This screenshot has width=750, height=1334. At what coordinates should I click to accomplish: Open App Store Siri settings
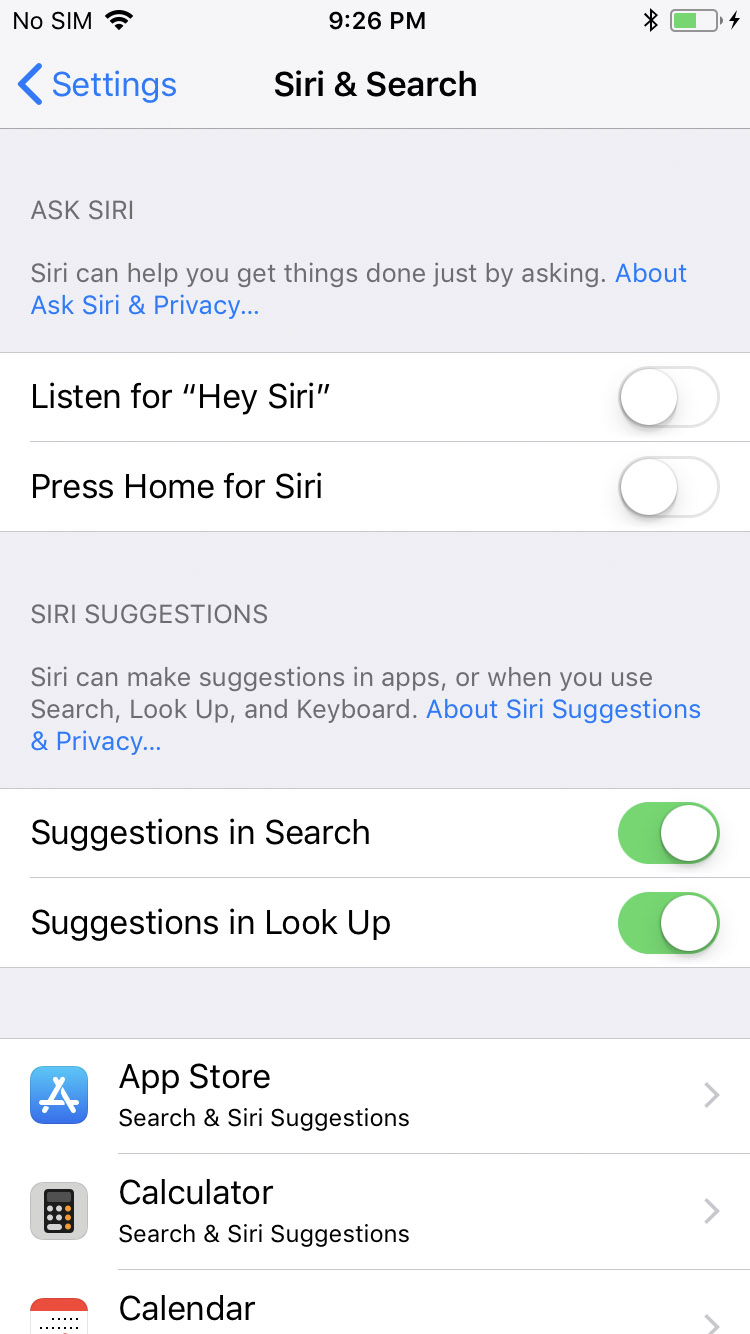tap(375, 1096)
